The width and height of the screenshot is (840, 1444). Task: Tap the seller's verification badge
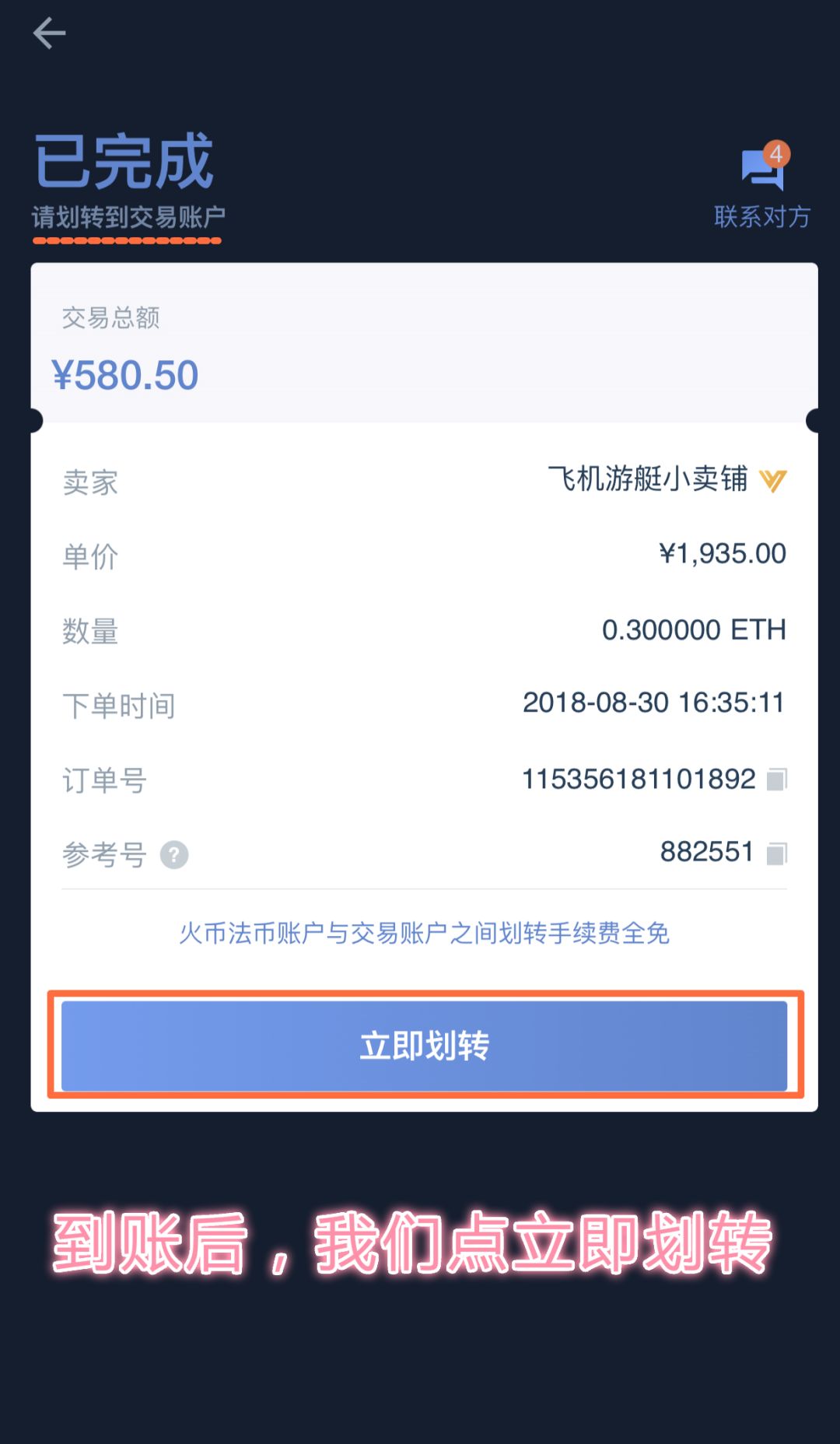(x=772, y=481)
